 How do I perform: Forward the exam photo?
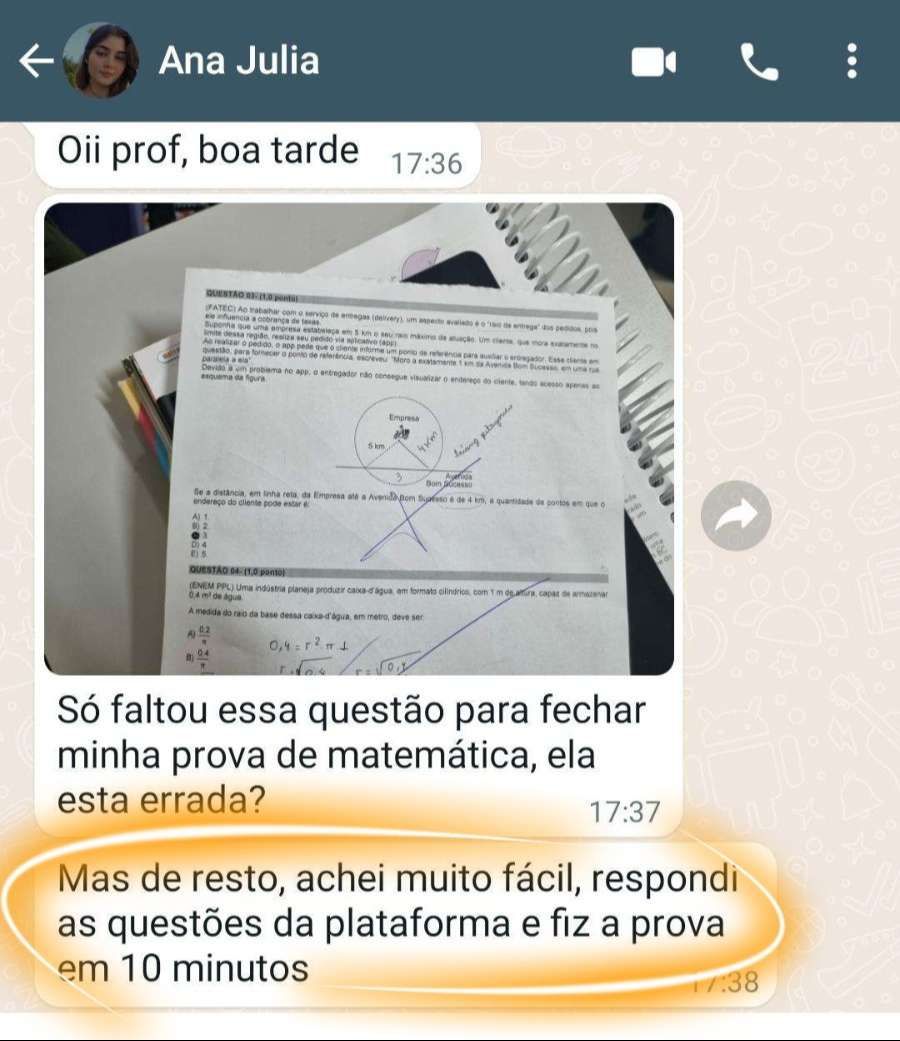(736, 514)
